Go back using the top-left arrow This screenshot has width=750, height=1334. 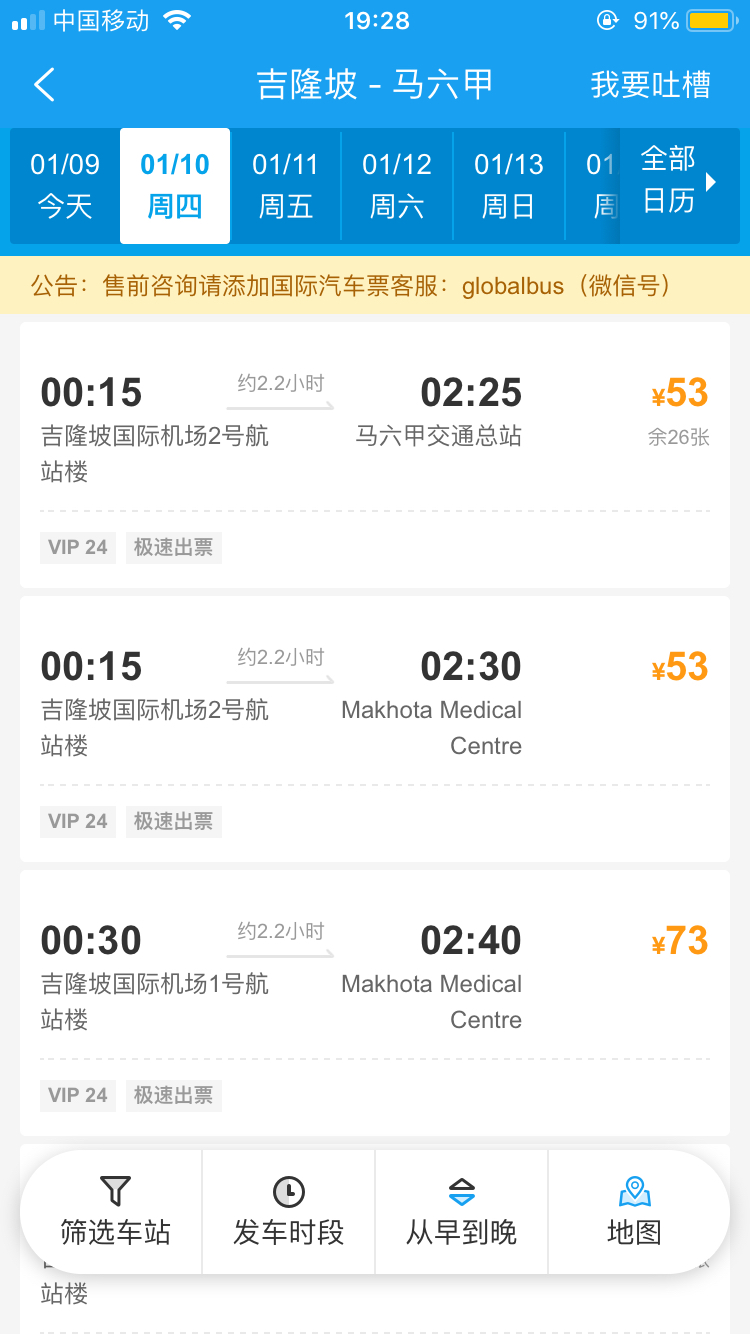44,85
